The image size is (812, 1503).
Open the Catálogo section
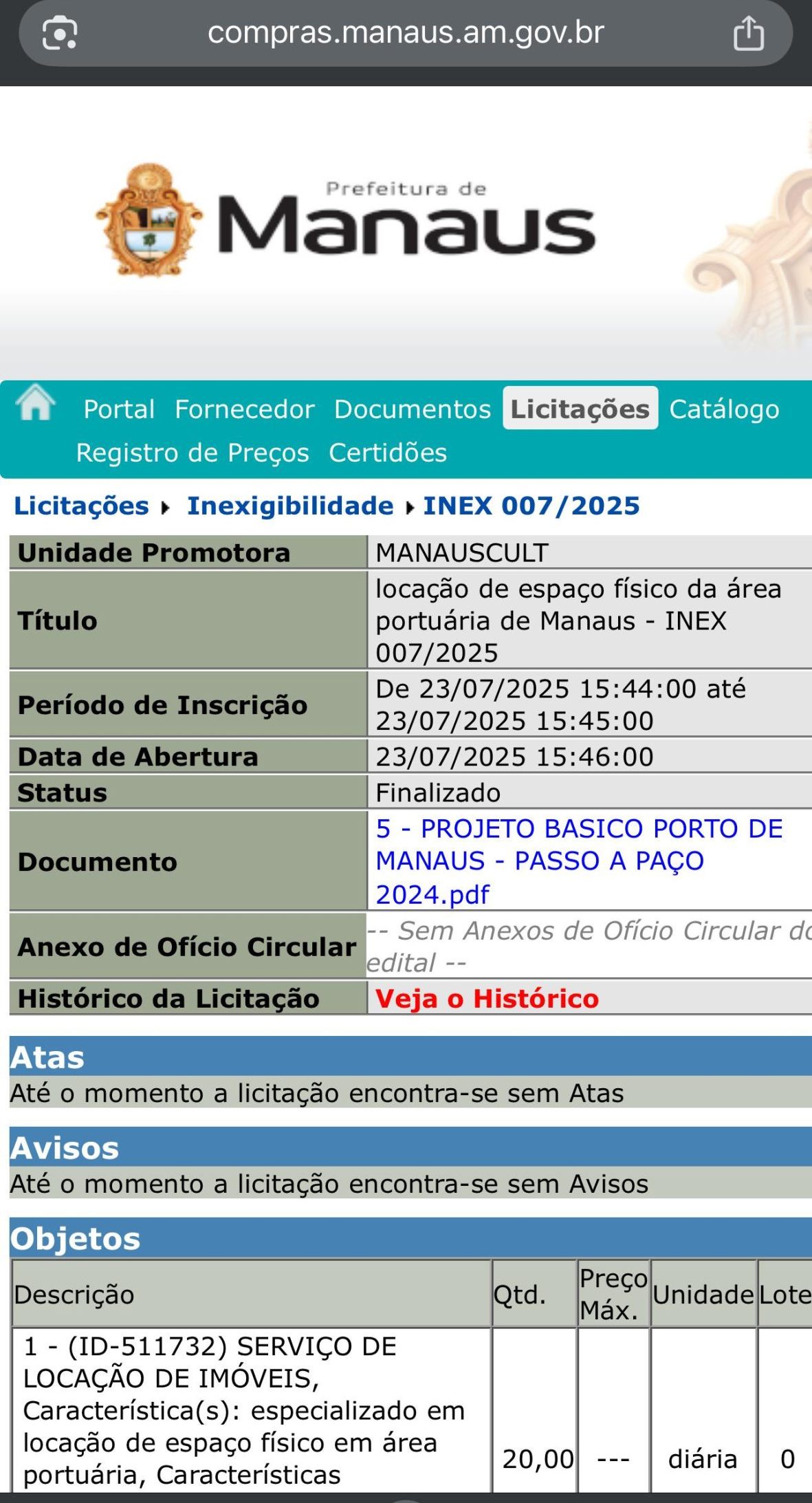click(724, 409)
